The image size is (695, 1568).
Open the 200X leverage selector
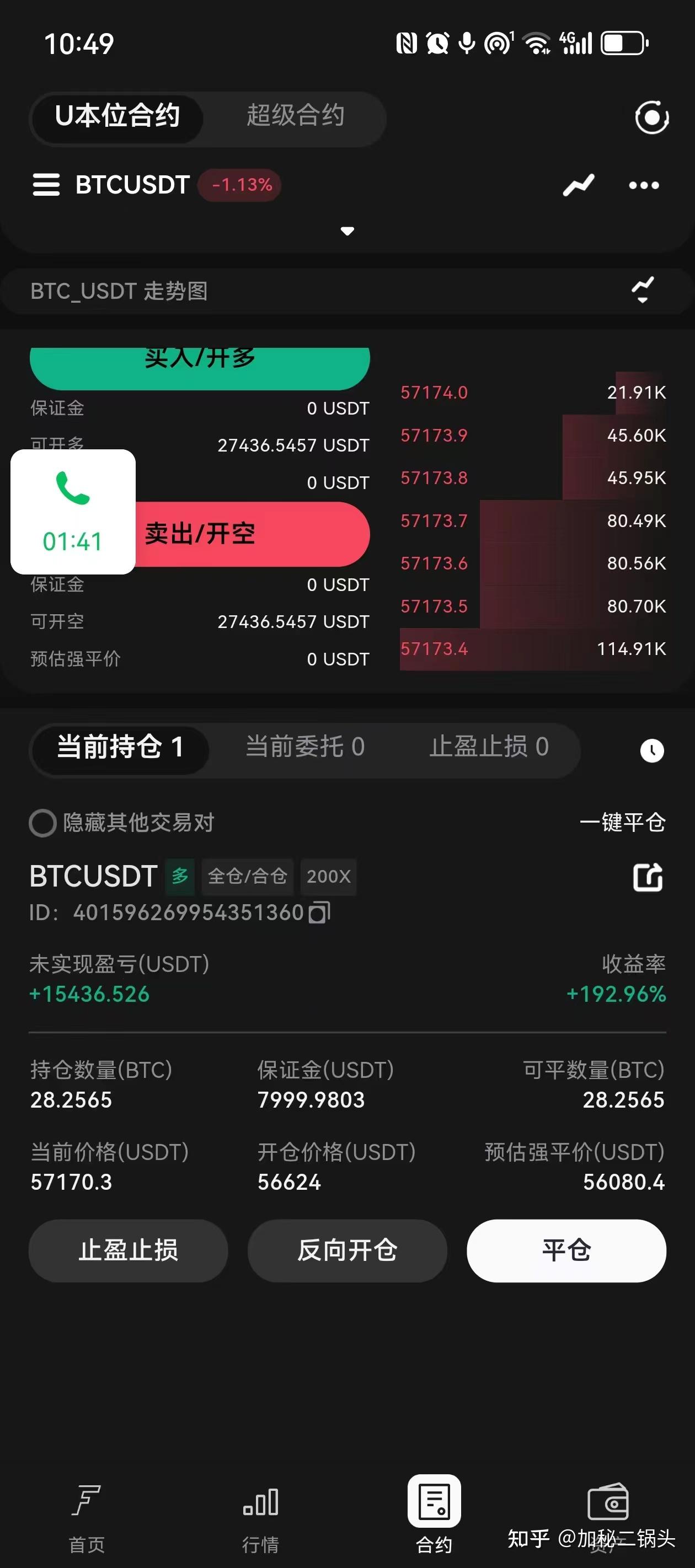(x=328, y=877)
